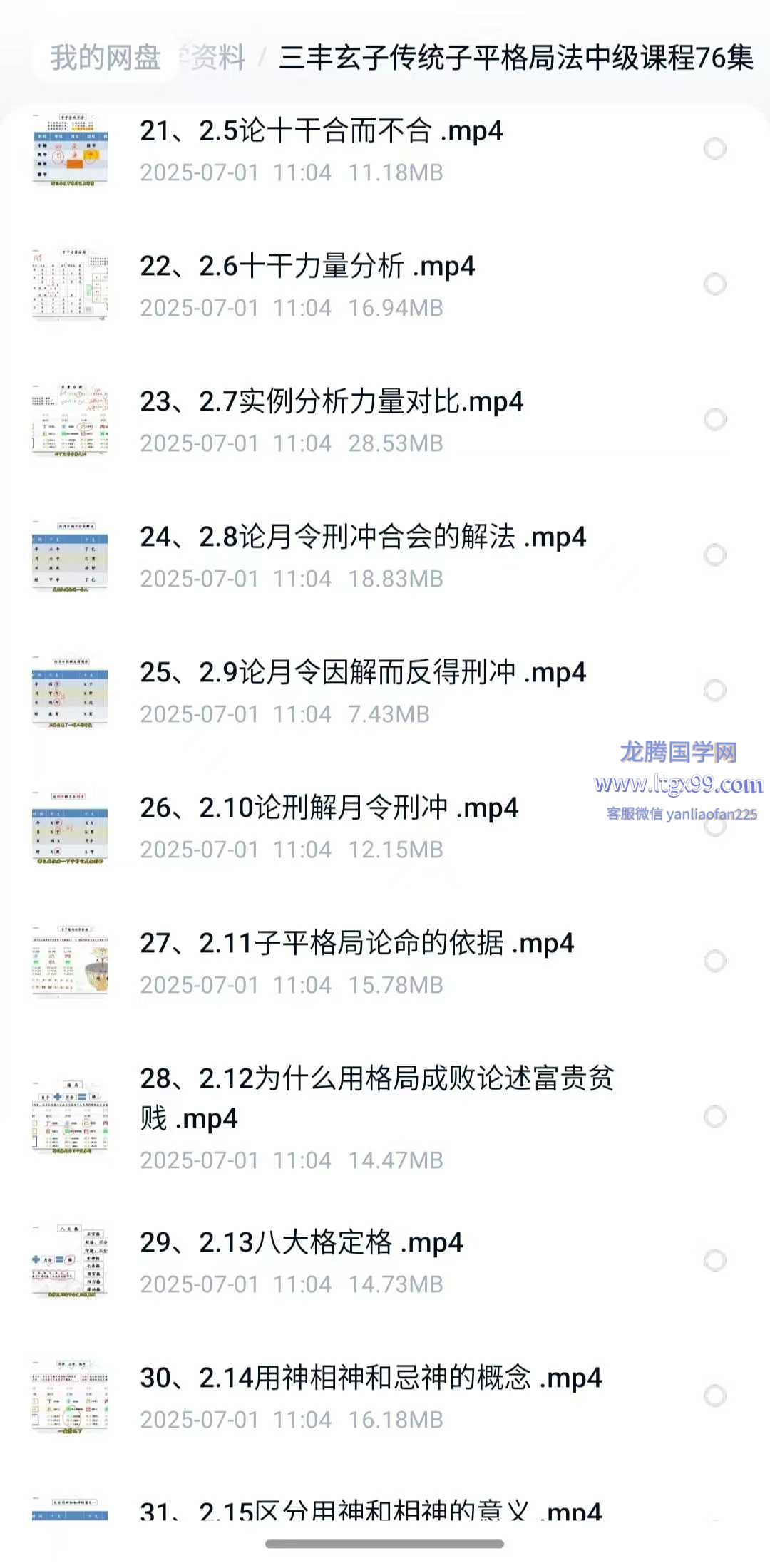
Task: Open 25、2.9论月令因解而反得刑冲
Action: [x=363, y=673]
